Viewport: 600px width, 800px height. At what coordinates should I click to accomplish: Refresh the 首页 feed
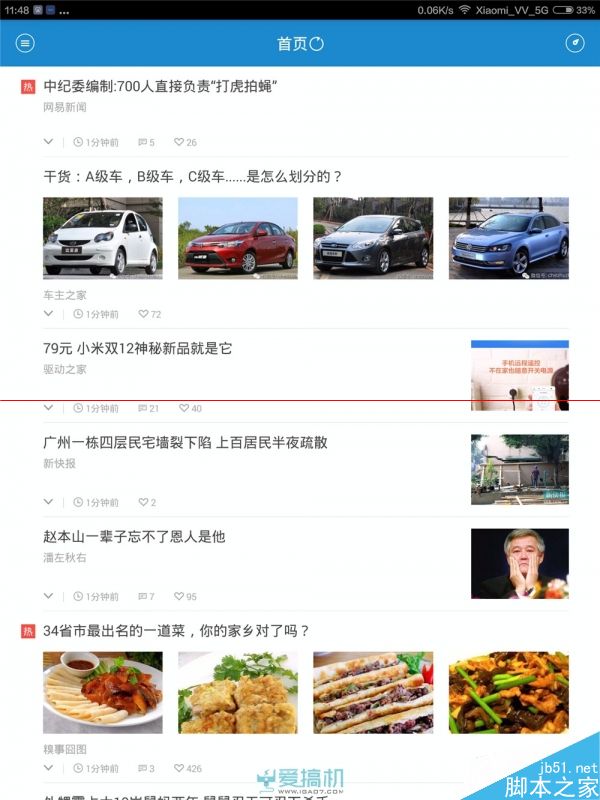317,44
